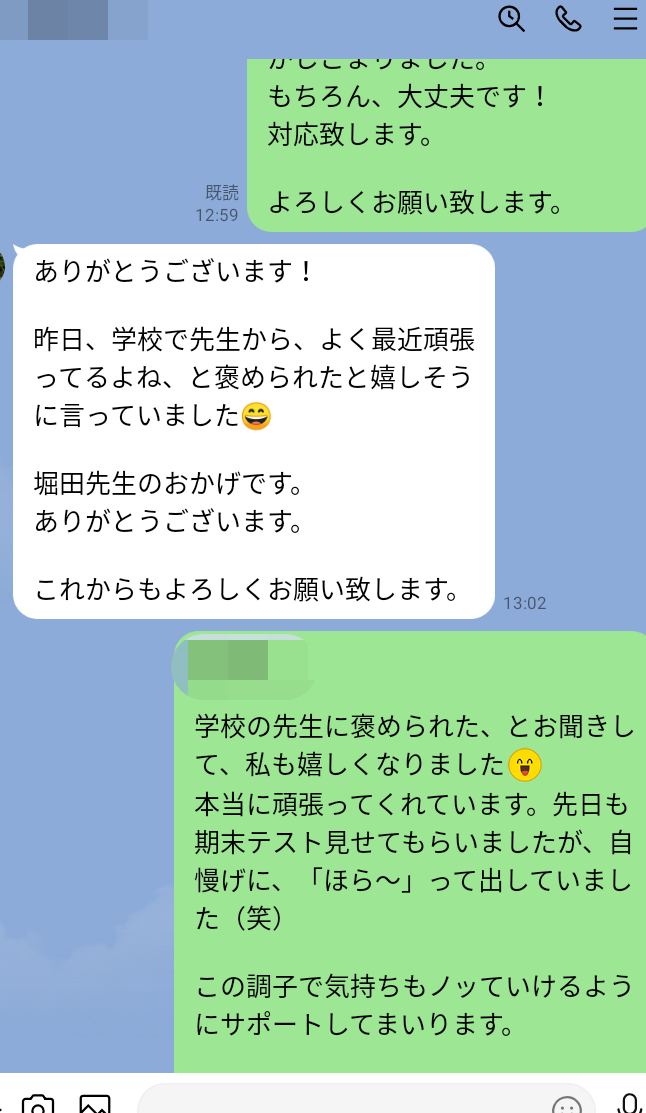
Task: Start a voice call
Action: click(x=568, y=18)
